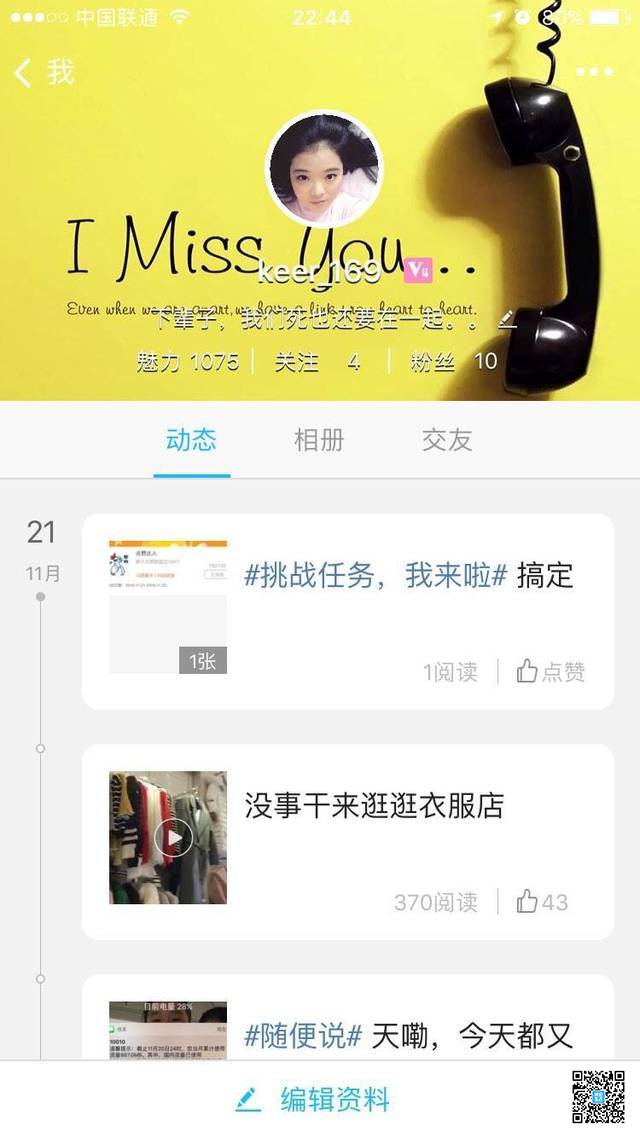Open the #挑战任务,我来啦# post
The image size is (640, 1138).
point(408,576)
